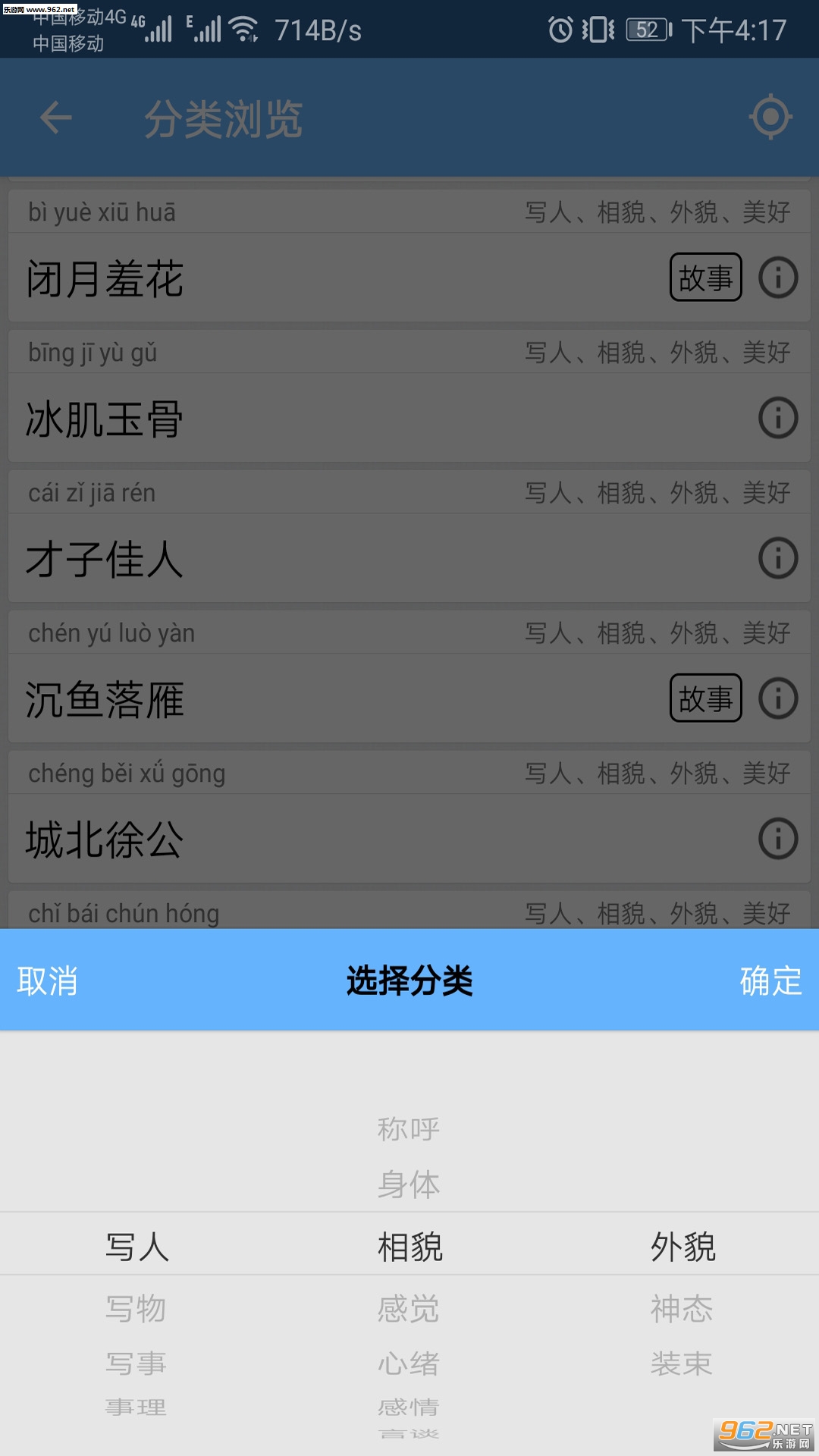The height and width of the screenshot is (1456, 819).
Task: Choose 感觉 in the middle picker column
Action: 409,1309
